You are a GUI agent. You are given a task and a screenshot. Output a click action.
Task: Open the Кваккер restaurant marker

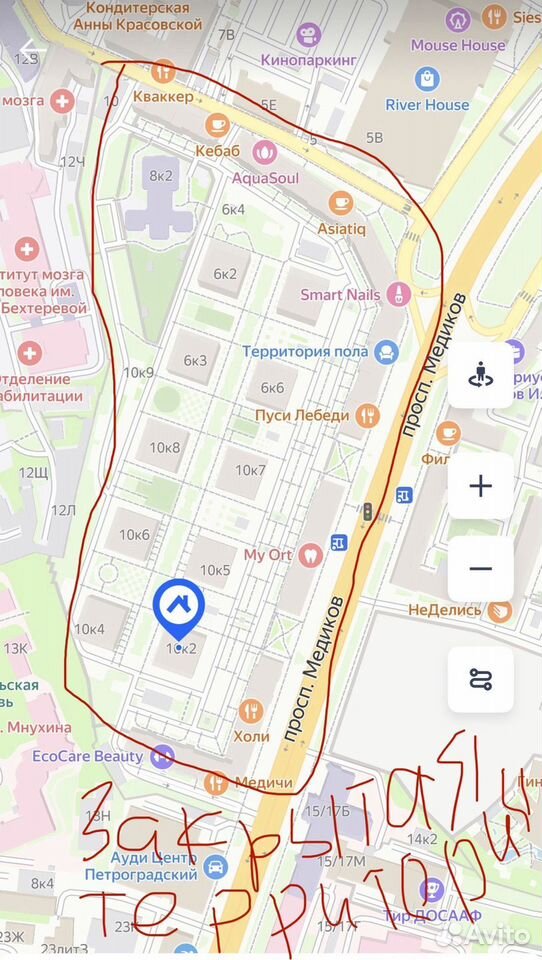tap(163, 72)
